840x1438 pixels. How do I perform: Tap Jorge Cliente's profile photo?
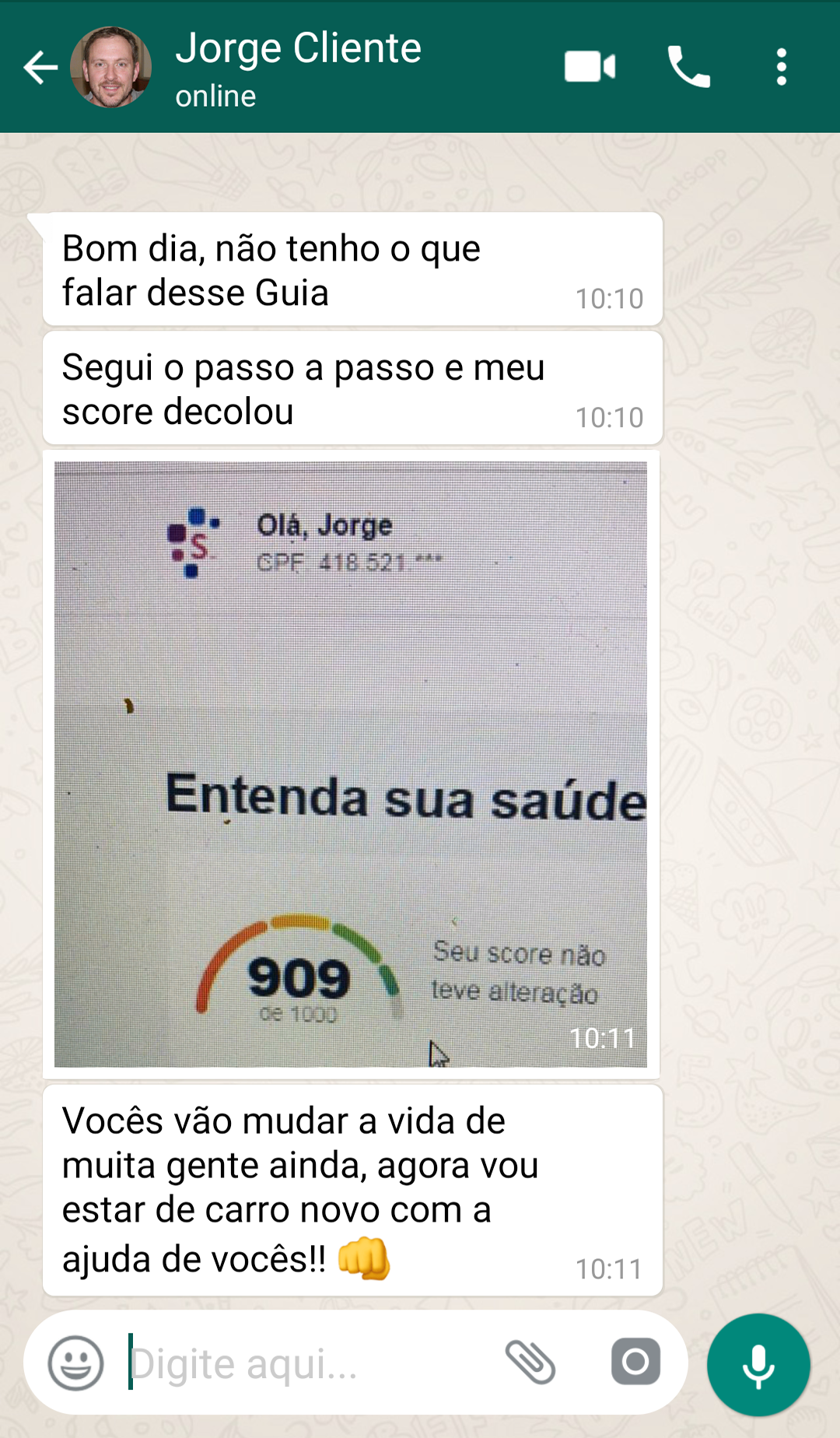[x=110, y=67]
